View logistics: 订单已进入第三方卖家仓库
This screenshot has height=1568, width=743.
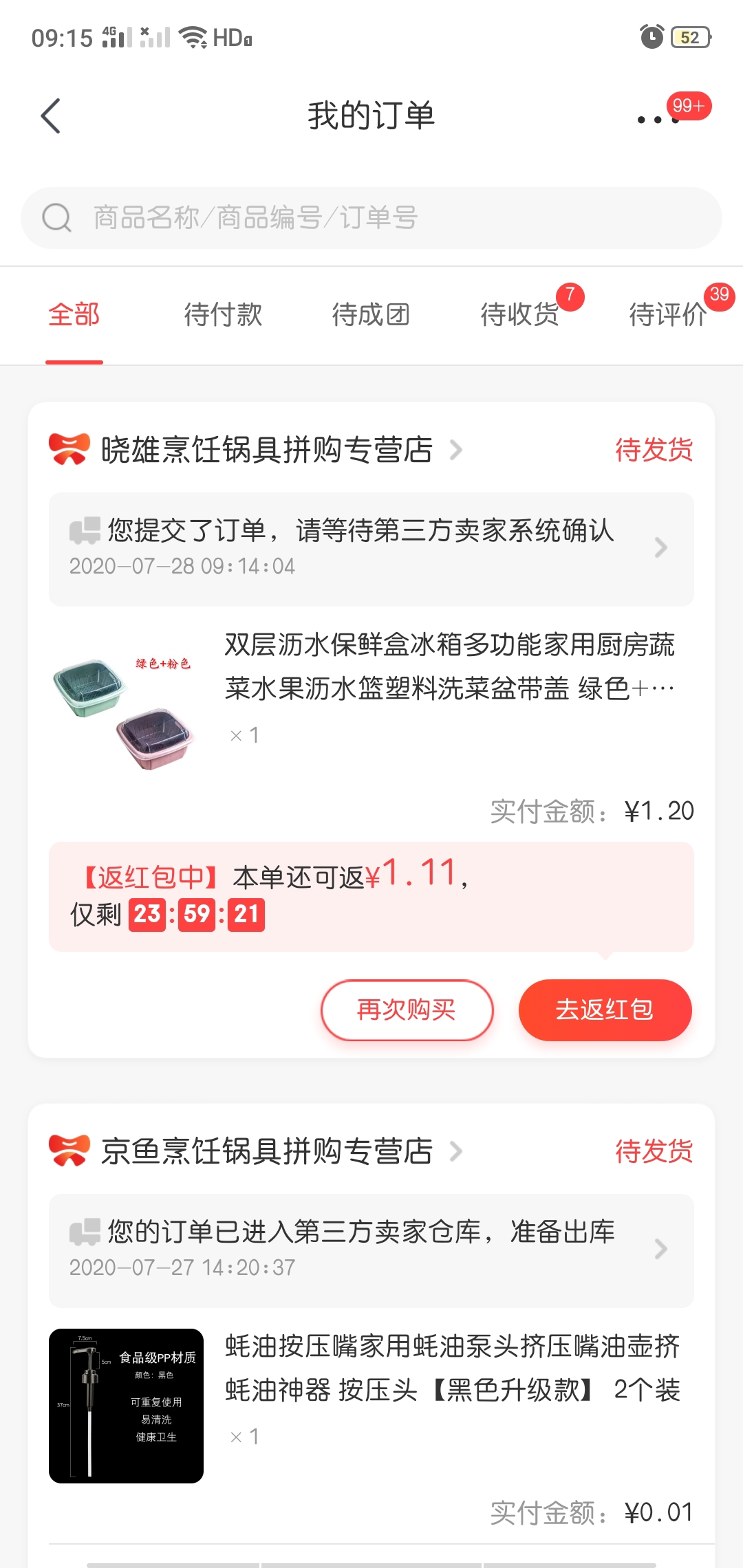pyautogui.click(x=371, y=1250)
